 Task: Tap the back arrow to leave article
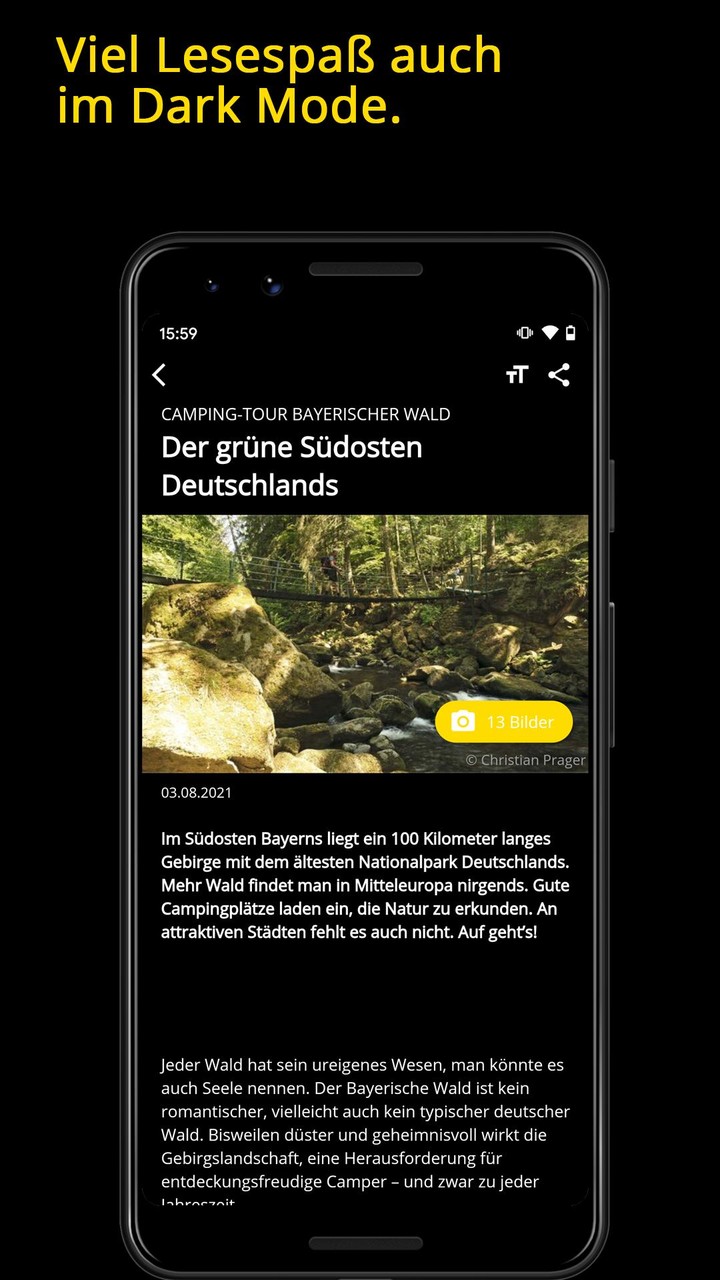pos(160,374)
